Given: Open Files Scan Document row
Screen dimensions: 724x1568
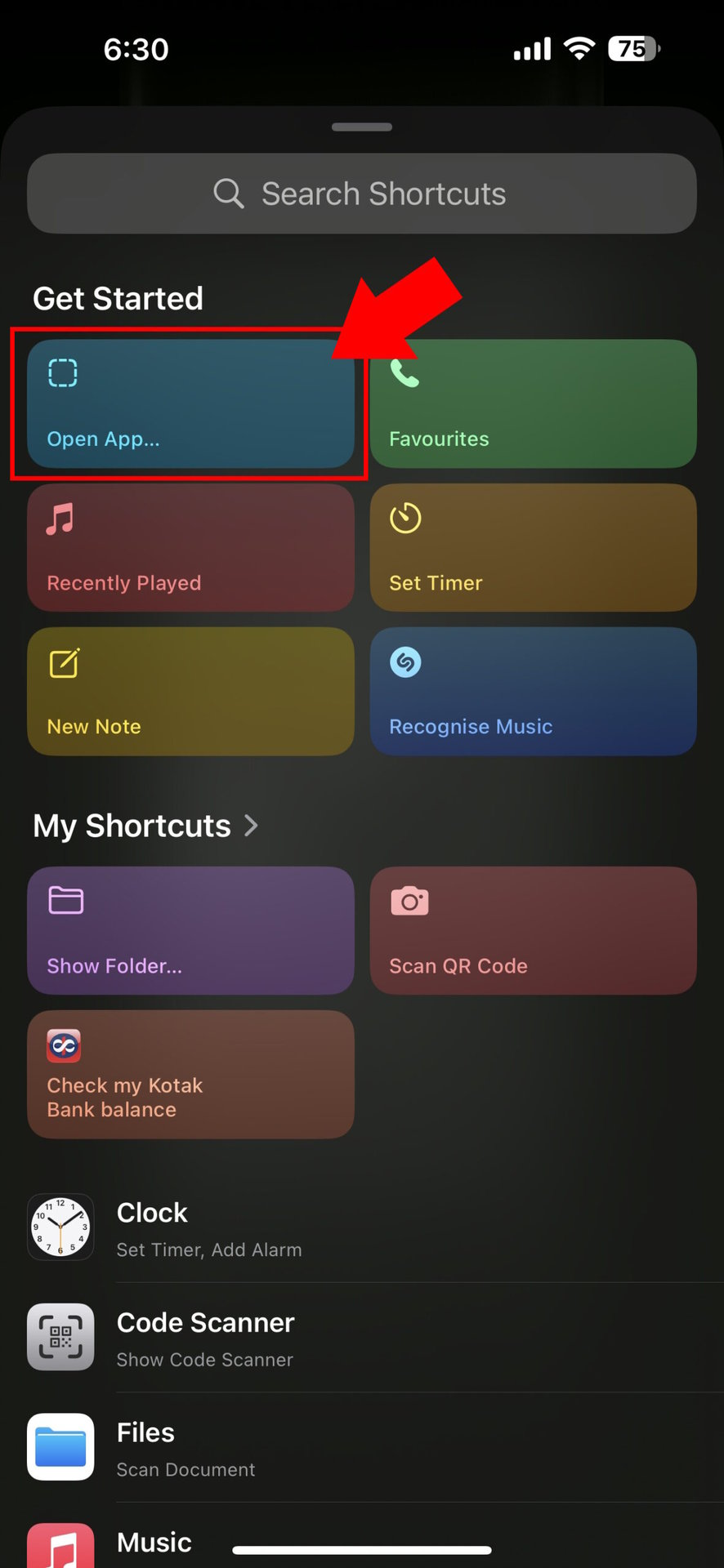Looking at the screenshot, I should pyautogui.click(x=361, y=1448).
